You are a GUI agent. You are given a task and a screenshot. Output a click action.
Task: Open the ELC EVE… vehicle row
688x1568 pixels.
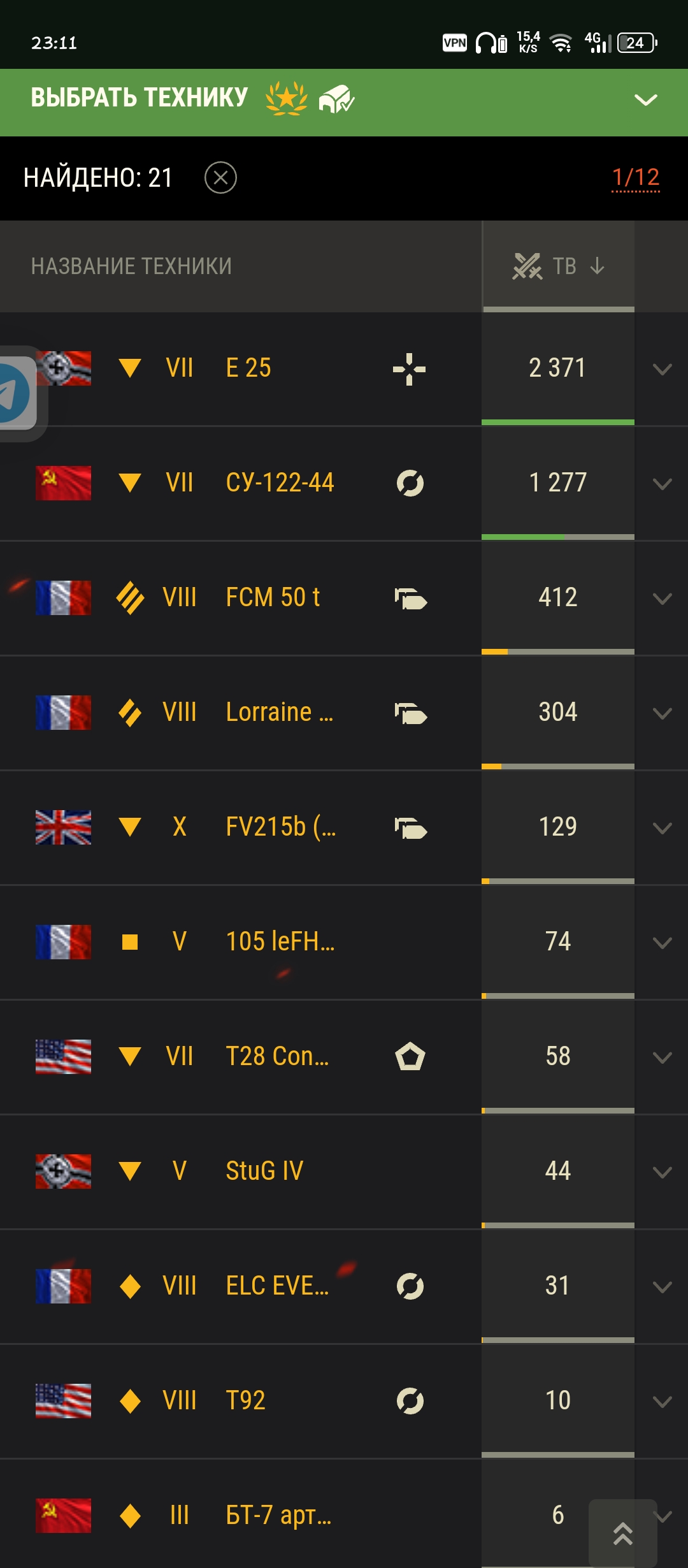coord(344,1286)
